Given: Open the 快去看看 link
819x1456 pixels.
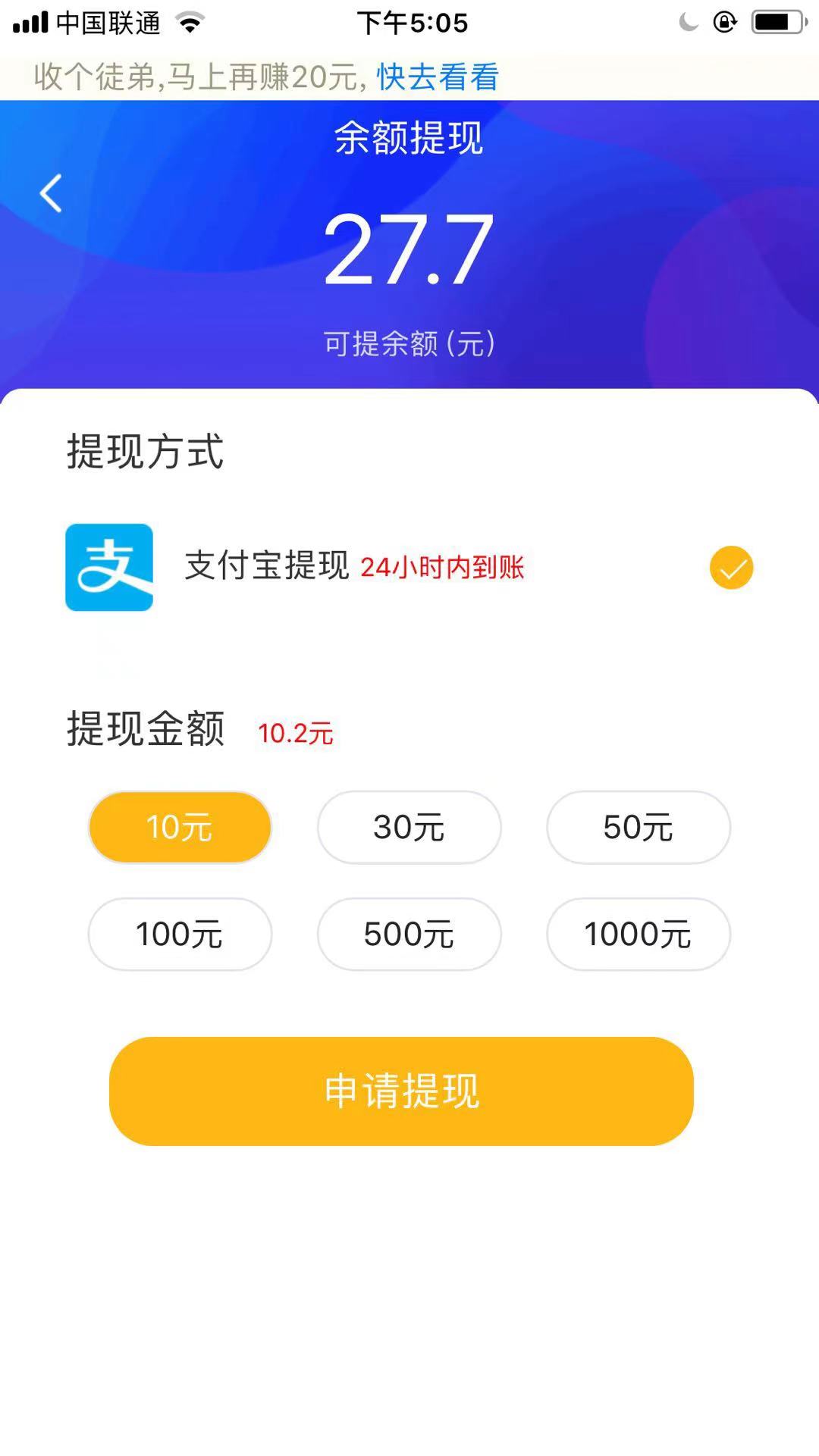Looking at the screenshot, I should pos(438,77).
